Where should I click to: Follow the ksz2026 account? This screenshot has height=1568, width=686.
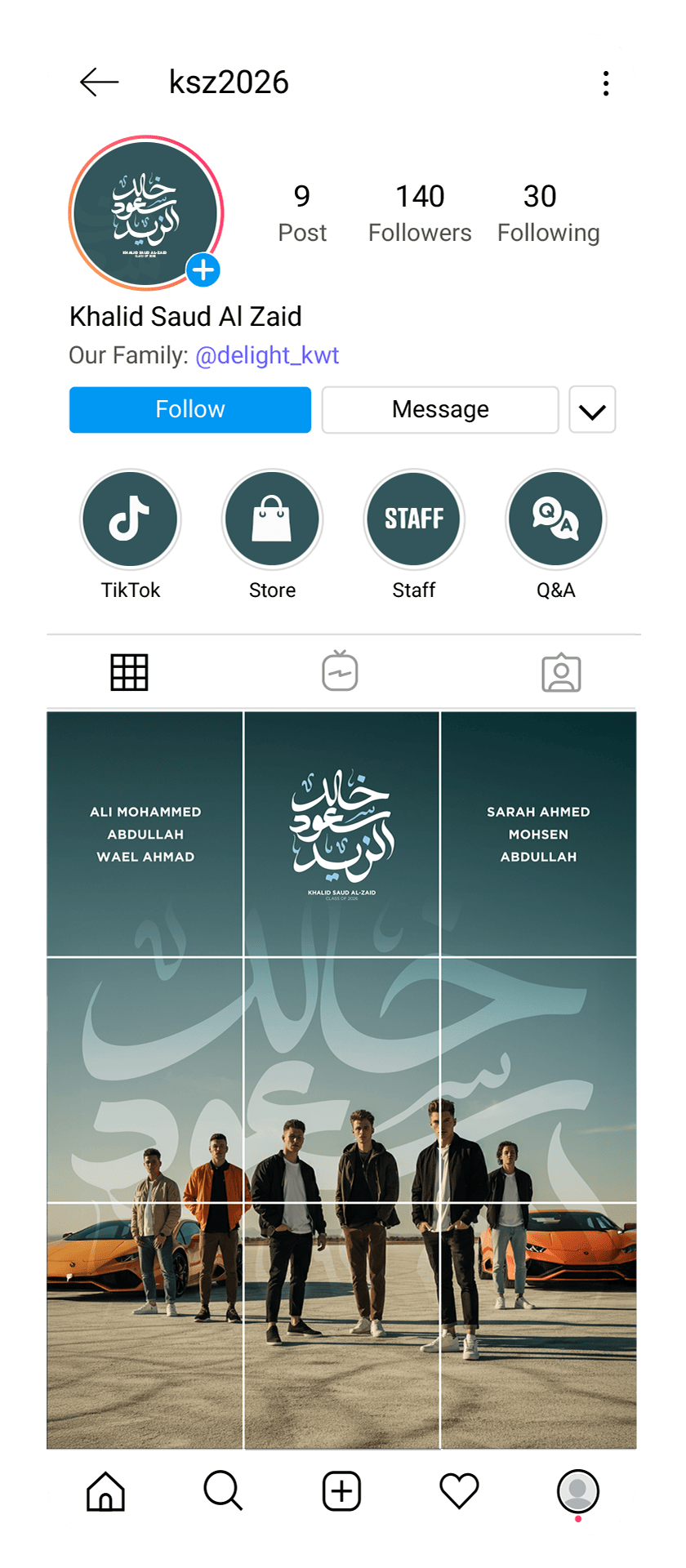[190, 409]
